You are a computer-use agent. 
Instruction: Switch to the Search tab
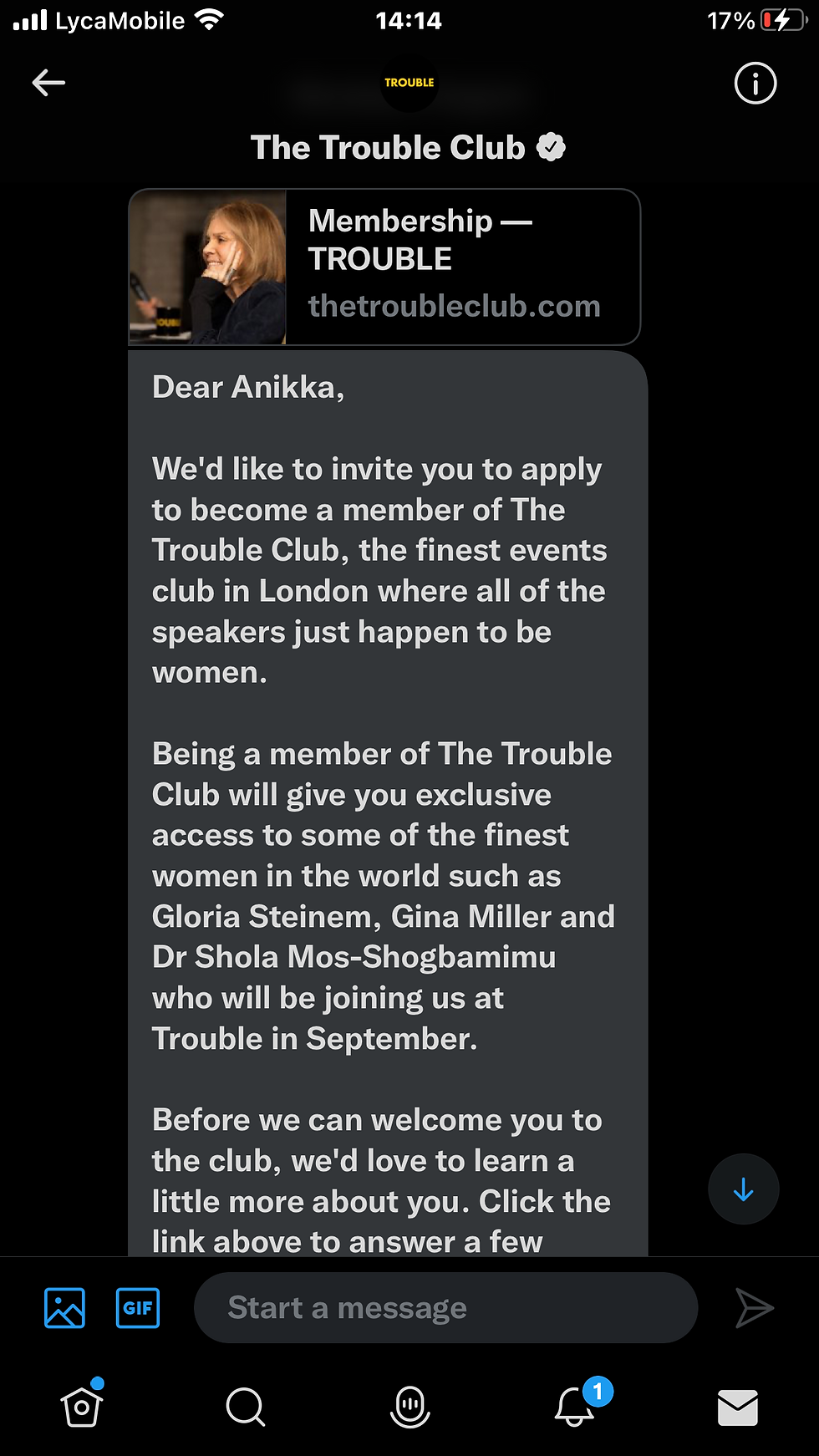245,1408
